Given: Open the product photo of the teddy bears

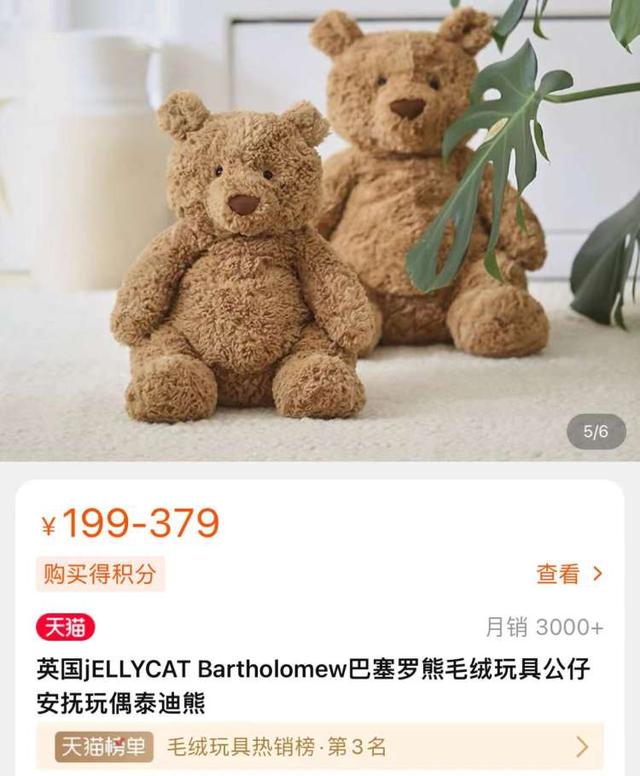Looking at the screenshot, I should coord(320,230).
